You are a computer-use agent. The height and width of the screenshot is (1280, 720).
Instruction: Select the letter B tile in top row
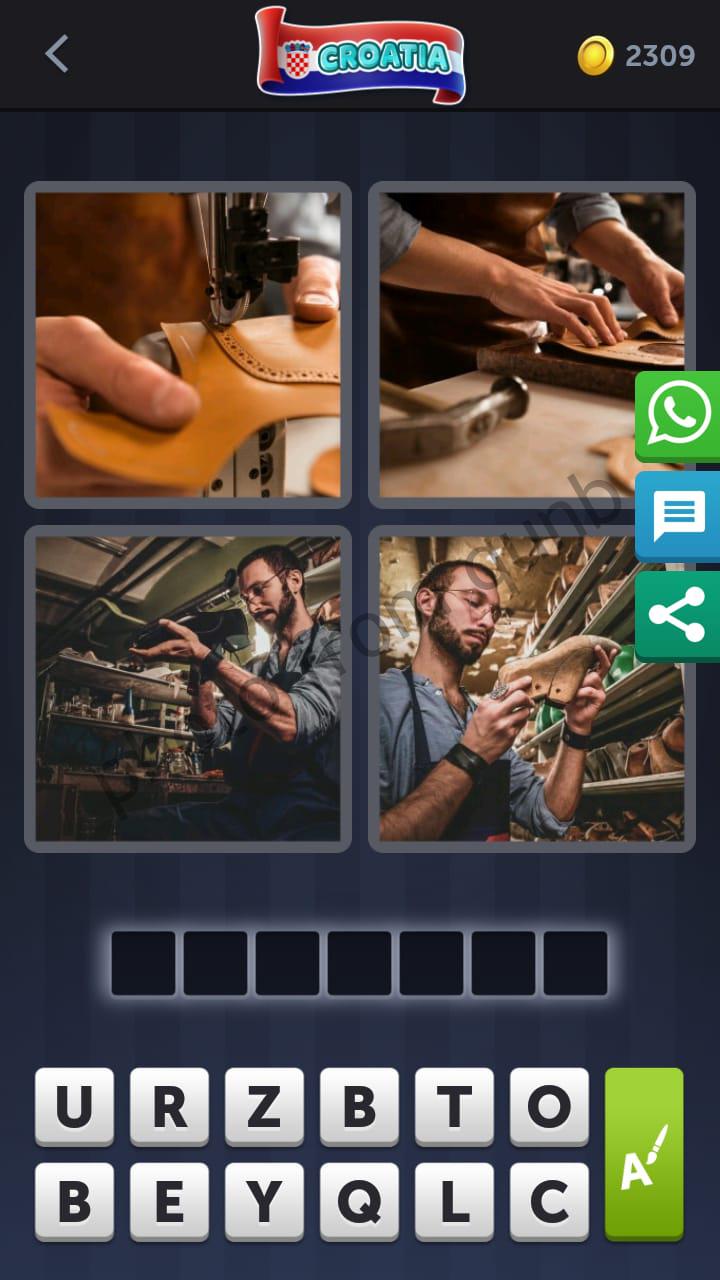[360, 1105]
